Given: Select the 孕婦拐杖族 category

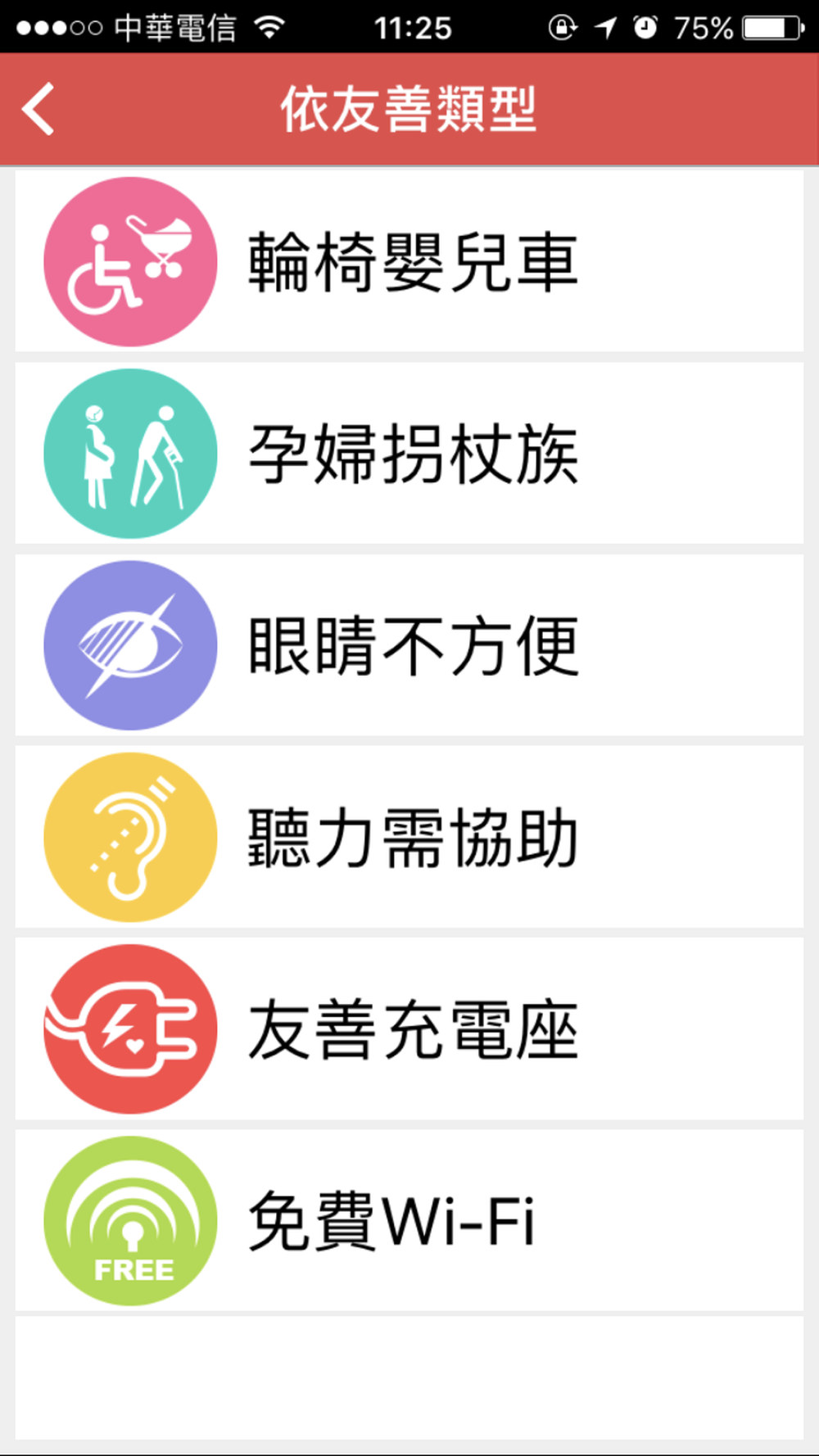Looking at the screenshot, I should pos(409,454).
